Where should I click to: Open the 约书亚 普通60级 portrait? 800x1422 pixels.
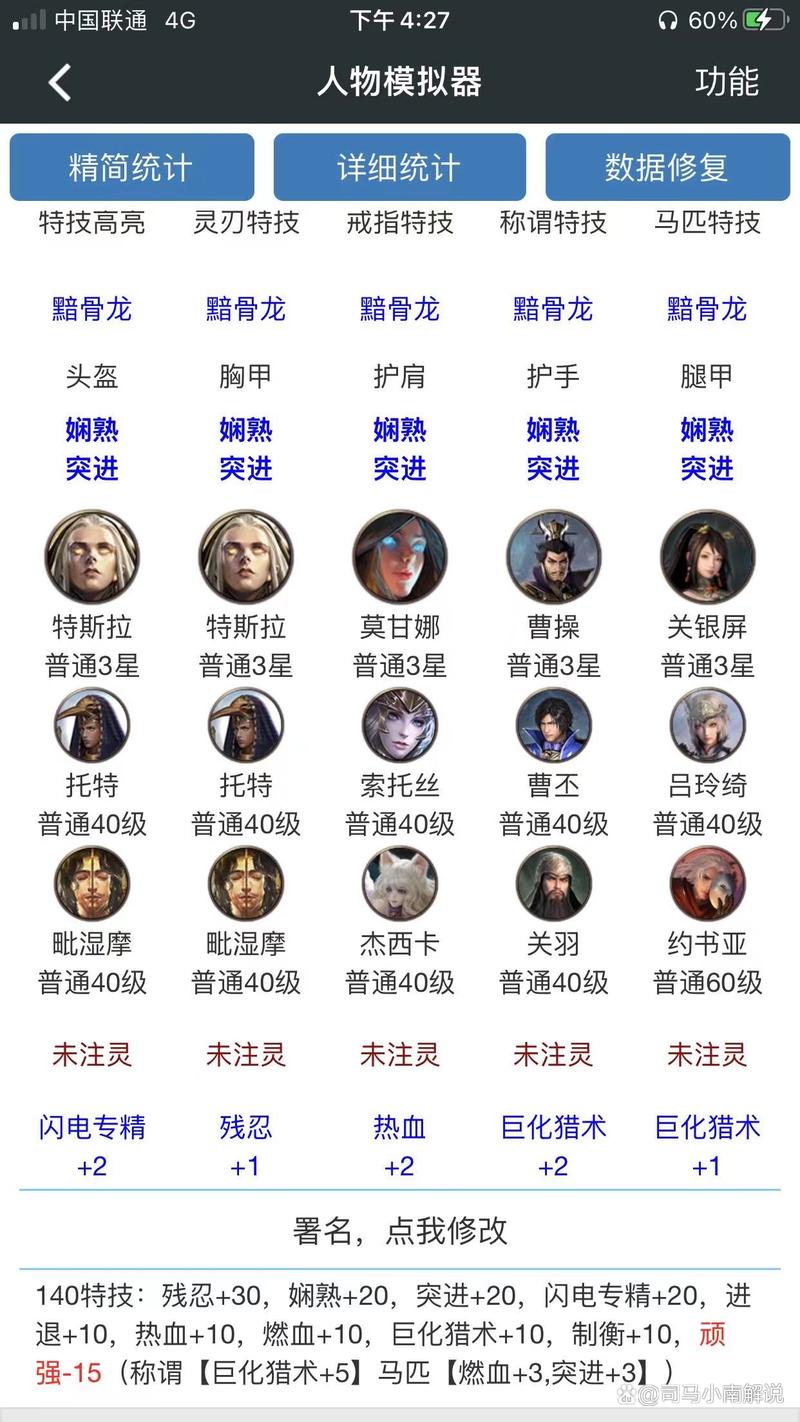[707, 884]
